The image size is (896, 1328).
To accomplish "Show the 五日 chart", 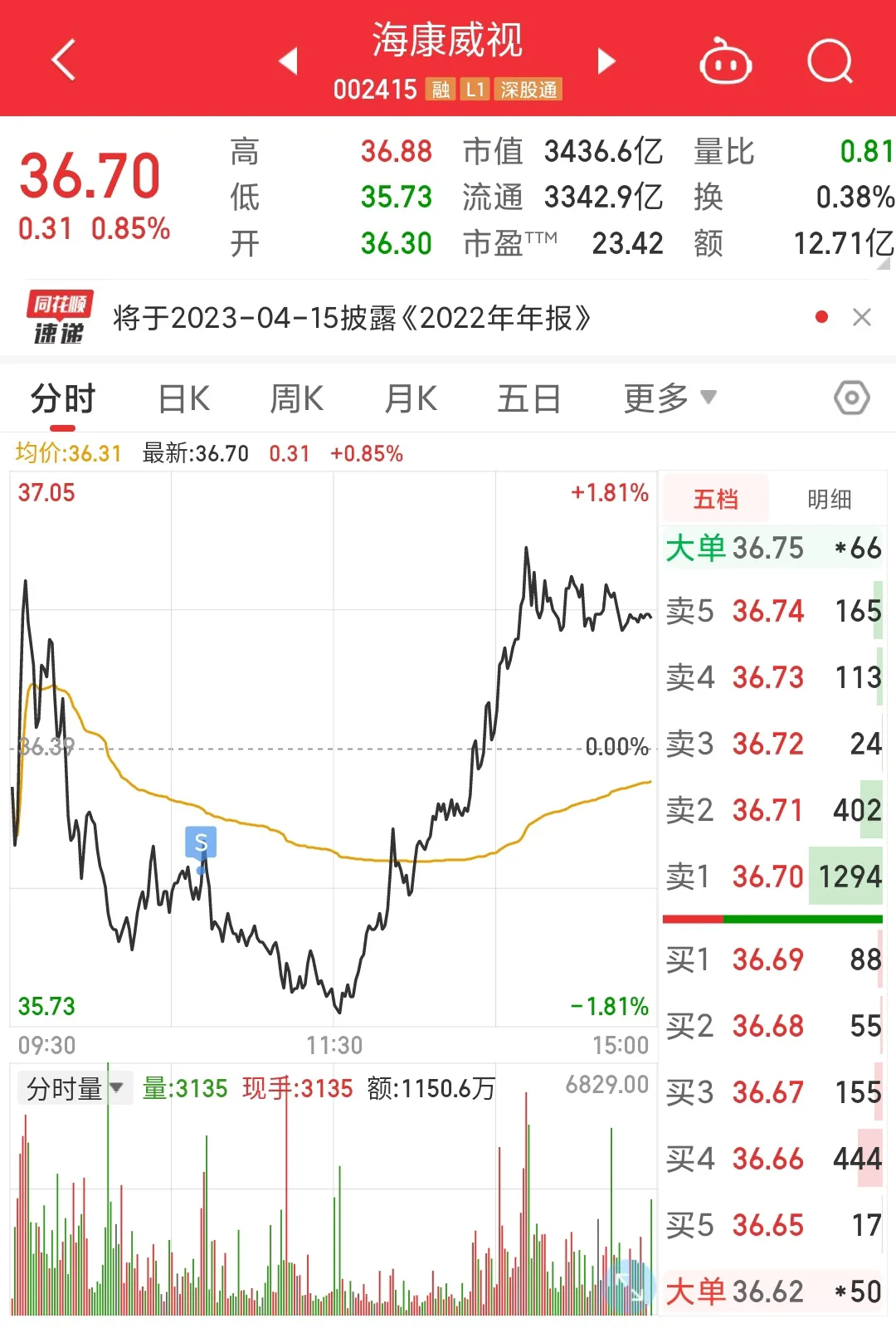I will tap(529, 399).
